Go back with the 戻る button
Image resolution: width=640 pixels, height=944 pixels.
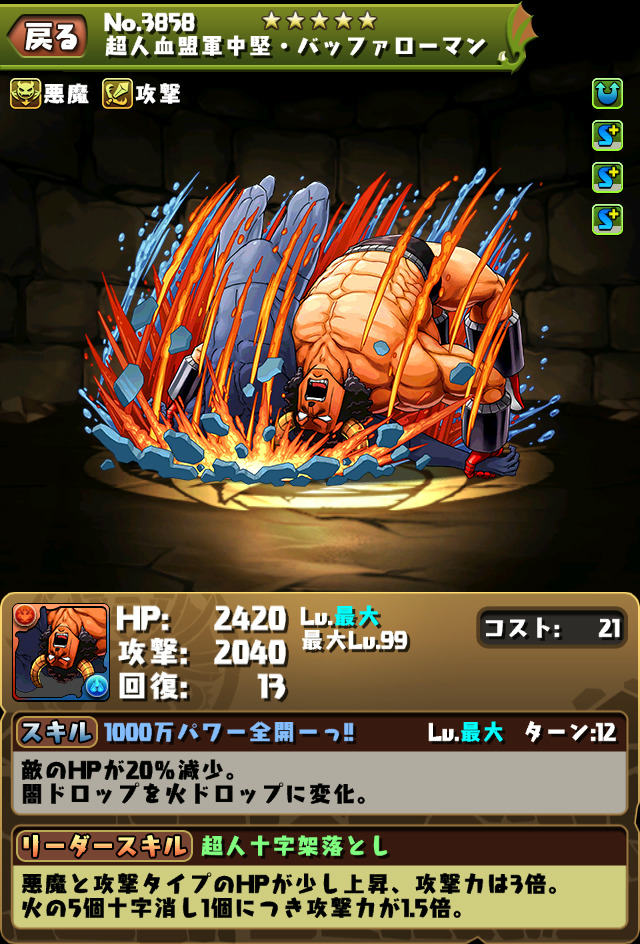point(47,37)
